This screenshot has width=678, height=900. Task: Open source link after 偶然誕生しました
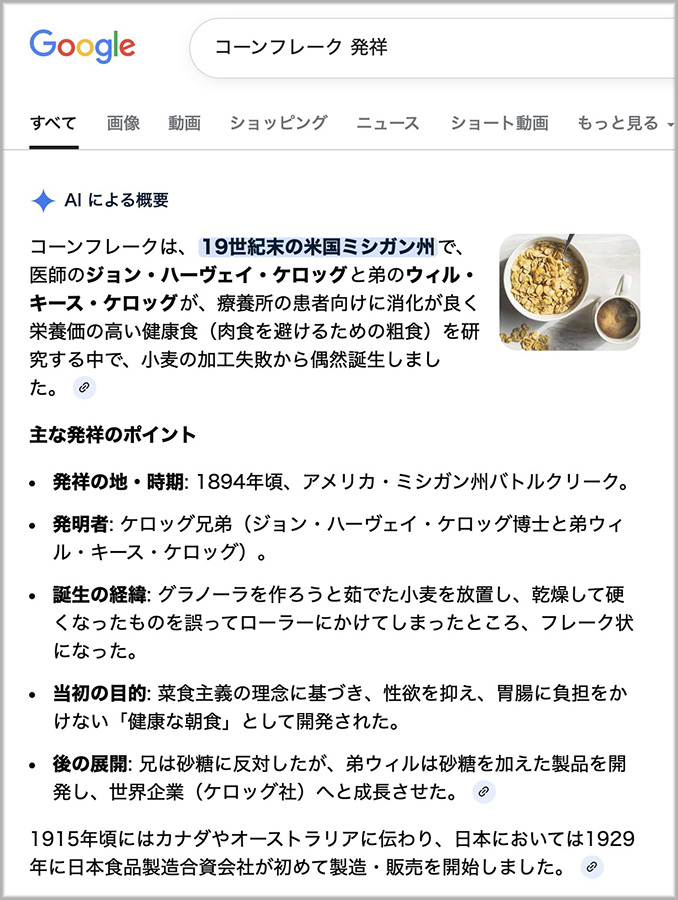click(x=84, y=388)
